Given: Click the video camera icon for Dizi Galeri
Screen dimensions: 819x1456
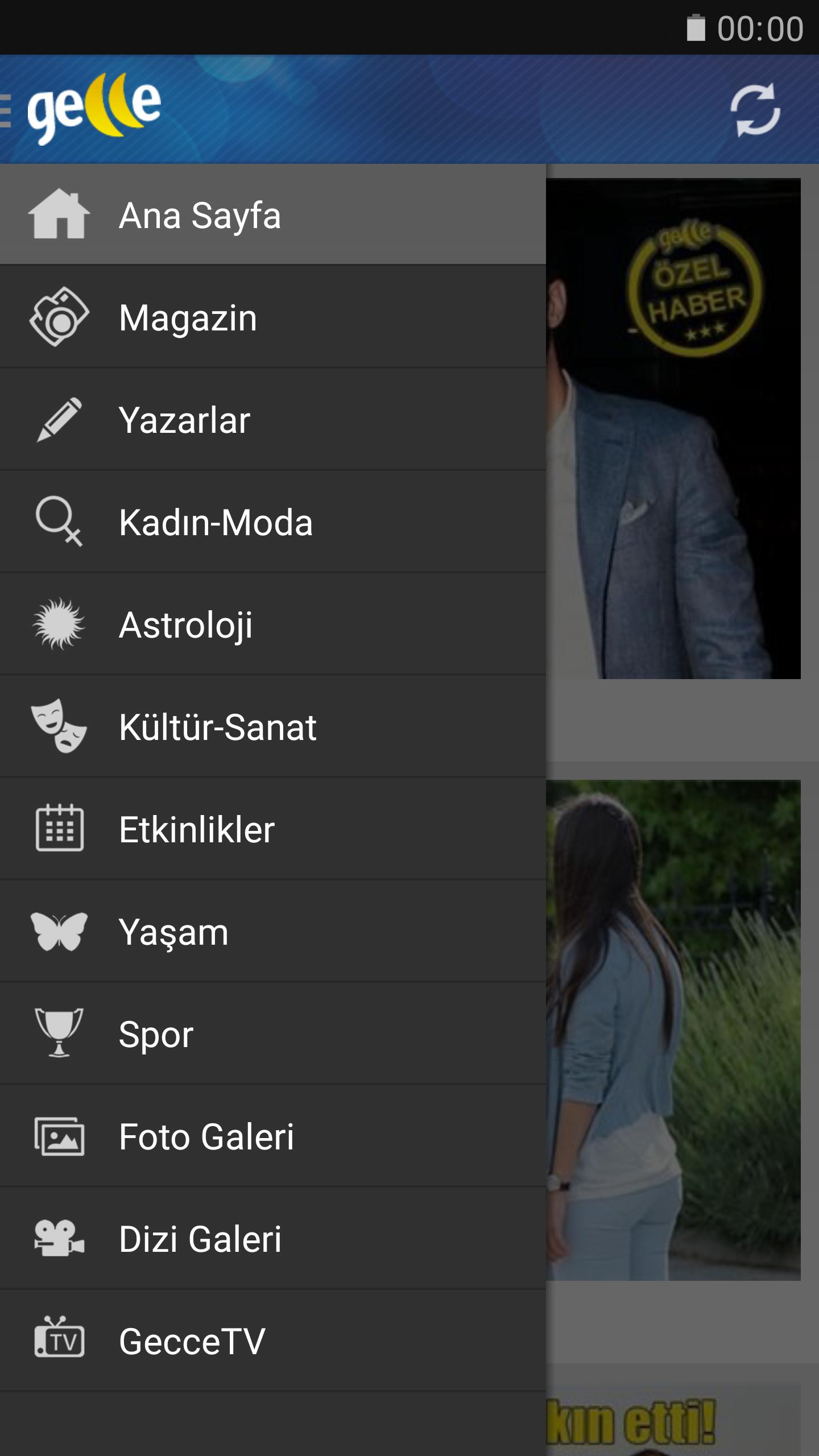Looking at the screenshot, I should [59, 1239].
